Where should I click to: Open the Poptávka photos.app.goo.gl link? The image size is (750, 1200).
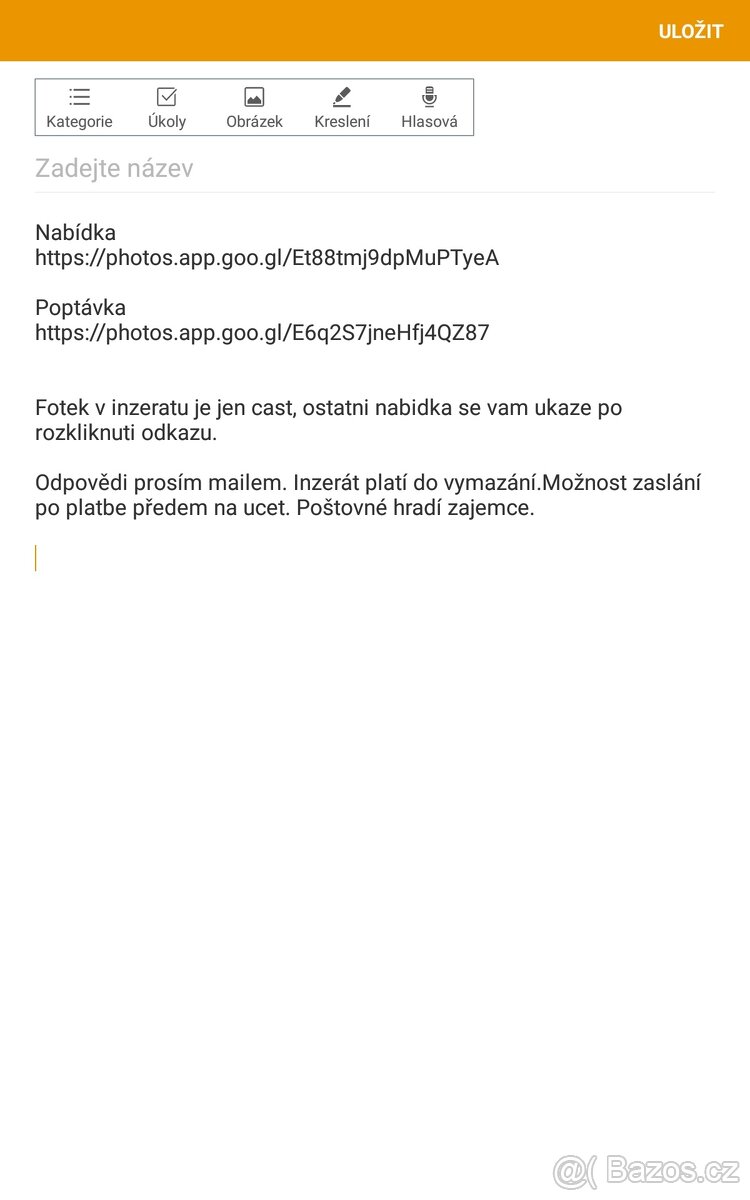pyautogui.click(x=262, y=333)
